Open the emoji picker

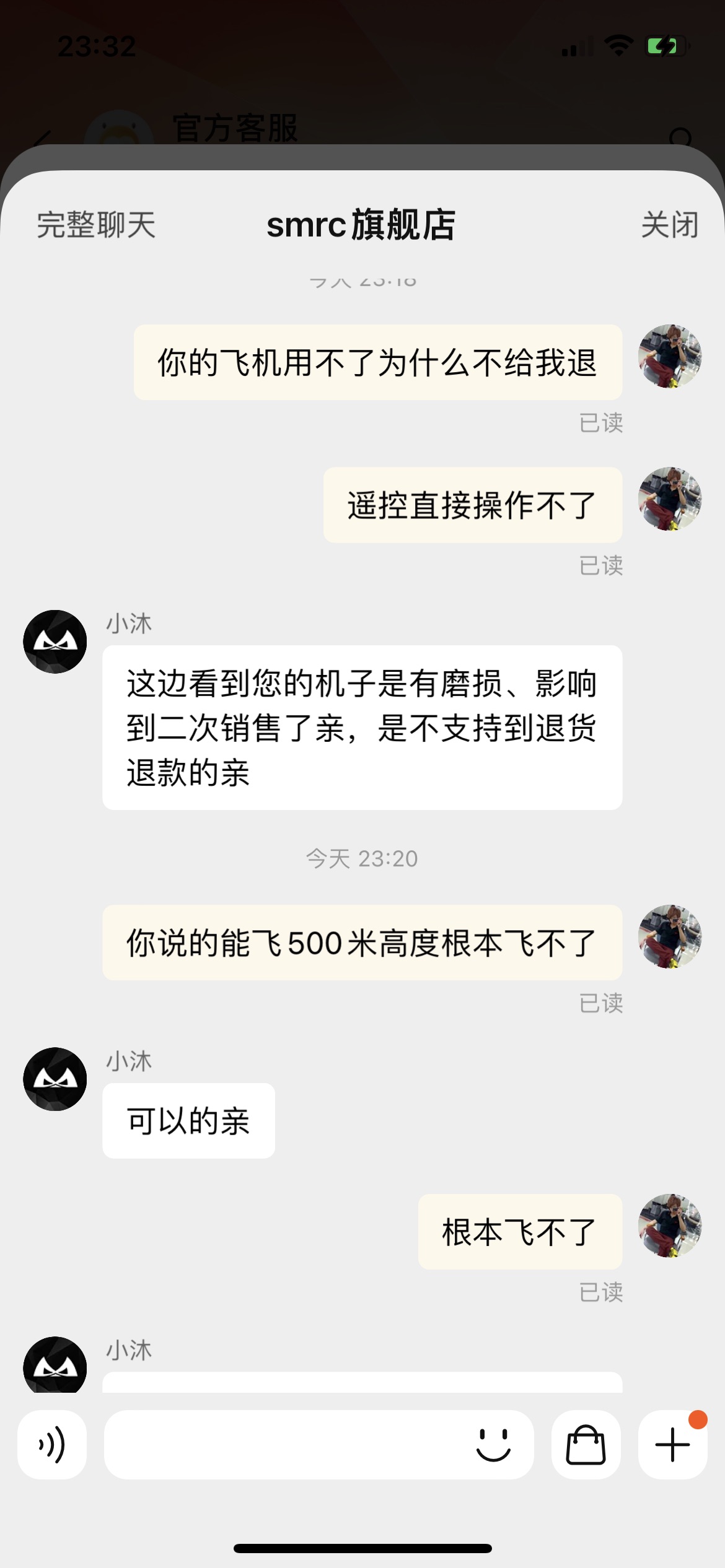pos(493,1445)
